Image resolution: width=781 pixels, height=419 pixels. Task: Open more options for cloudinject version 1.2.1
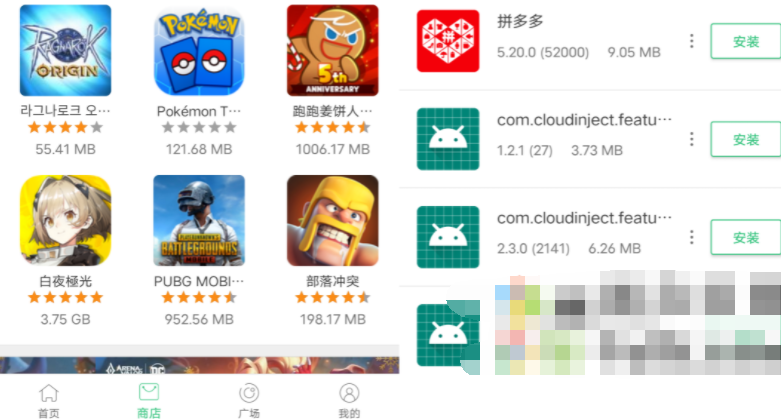[691, 139]
